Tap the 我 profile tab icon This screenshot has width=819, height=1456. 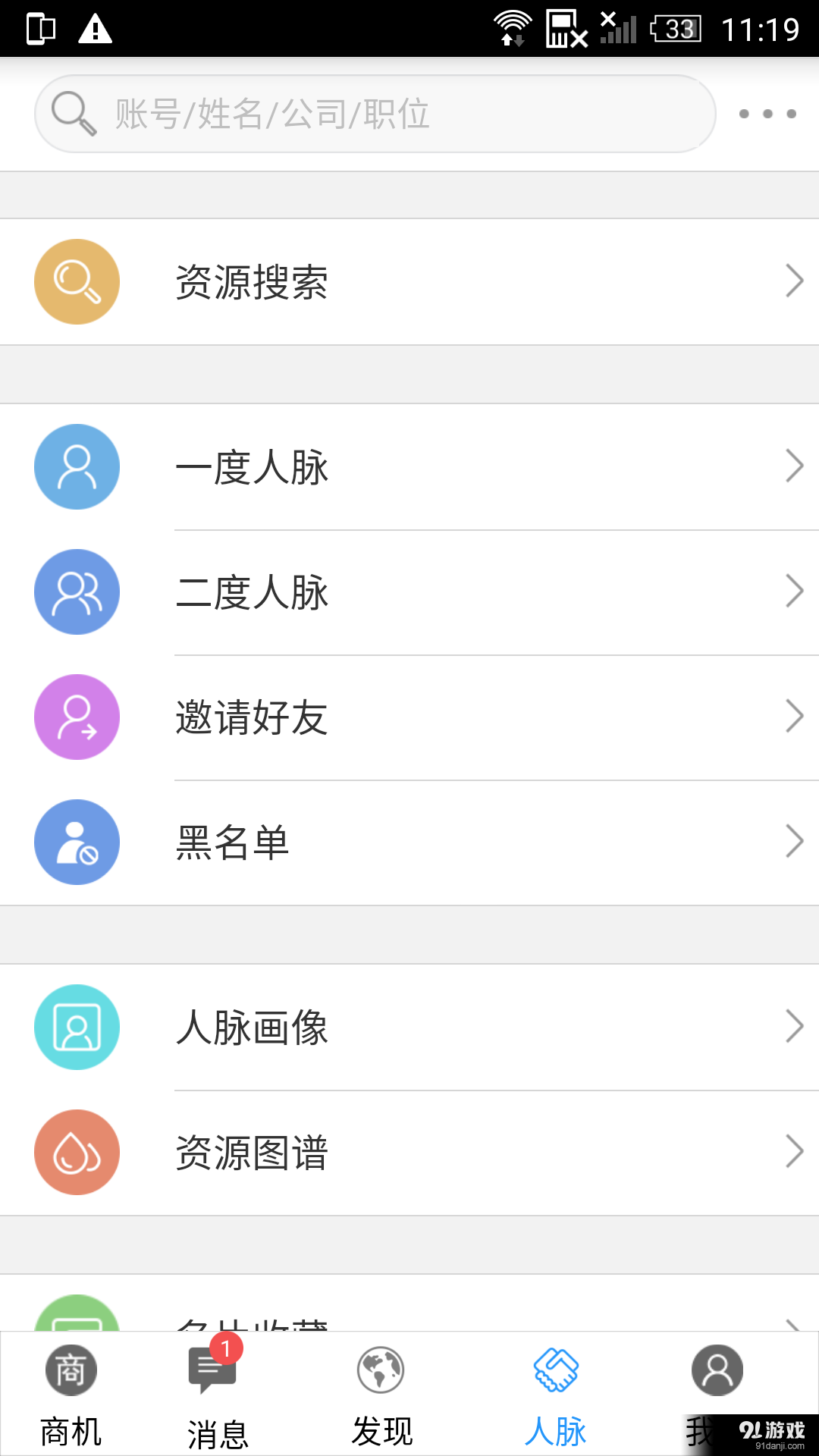point(714,1370)
